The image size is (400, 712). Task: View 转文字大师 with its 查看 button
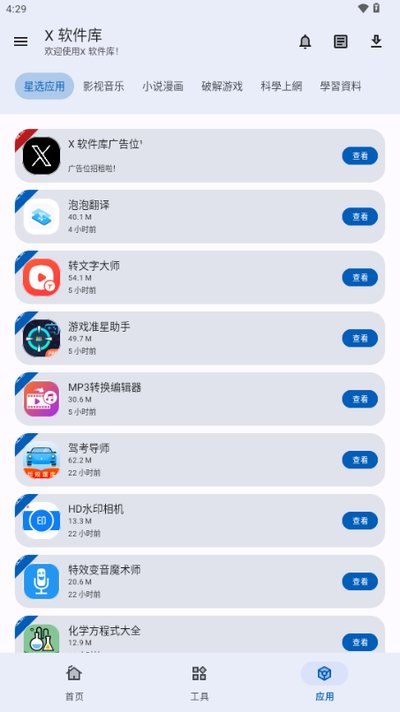pos(360,277)
